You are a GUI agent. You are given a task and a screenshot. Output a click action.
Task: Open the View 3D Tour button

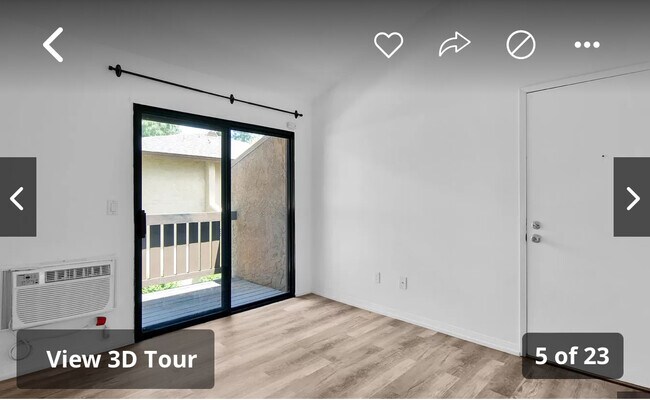coord(115,359)
